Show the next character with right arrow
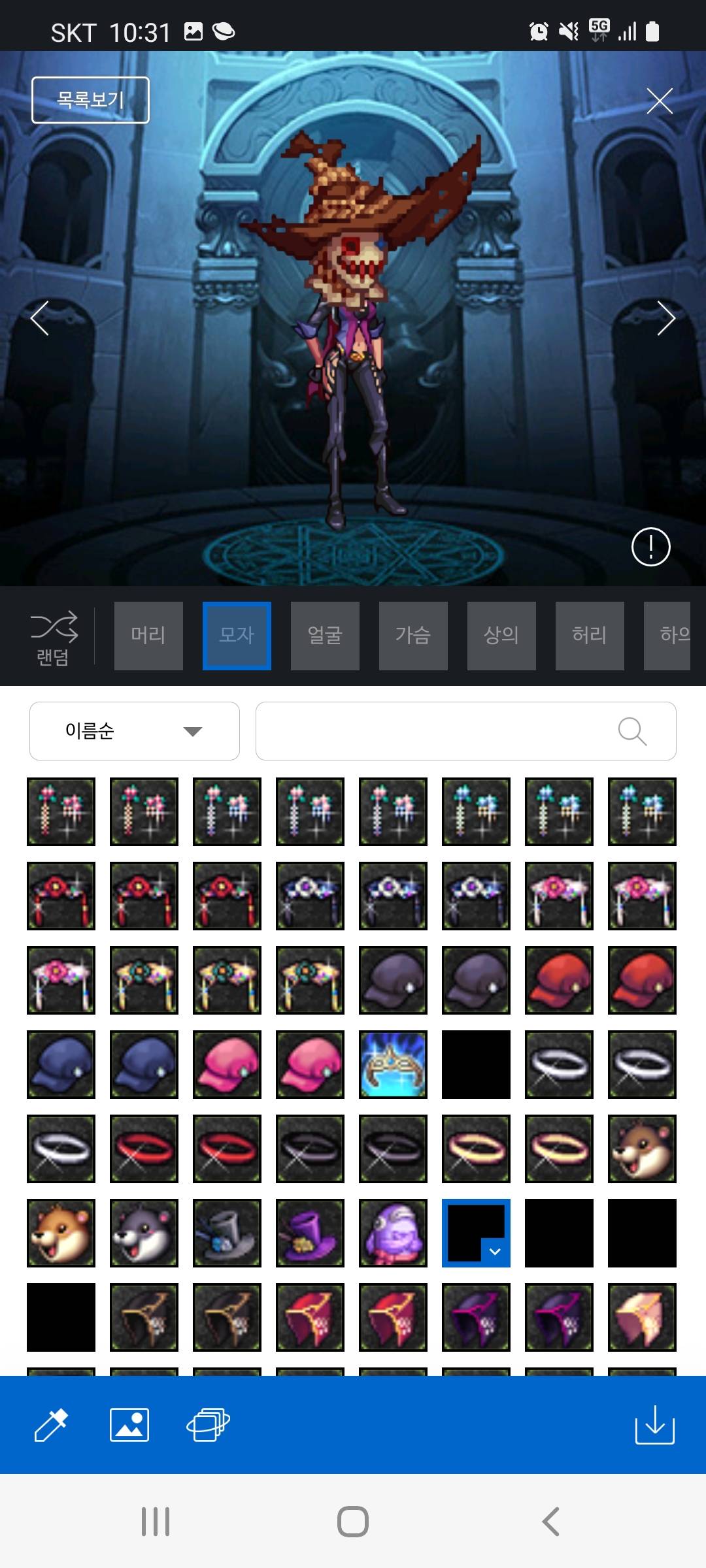This screenshot has height=1568, width=706. (x=665, y=318)
